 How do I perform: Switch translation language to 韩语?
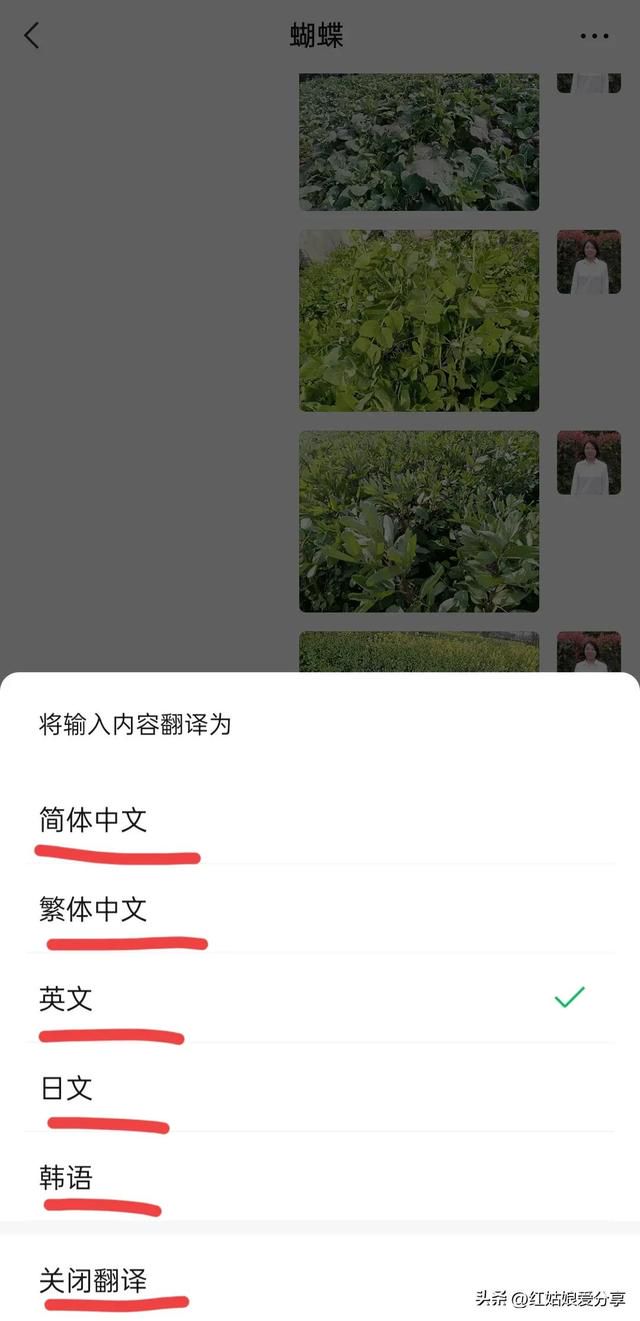point(67,1177)
